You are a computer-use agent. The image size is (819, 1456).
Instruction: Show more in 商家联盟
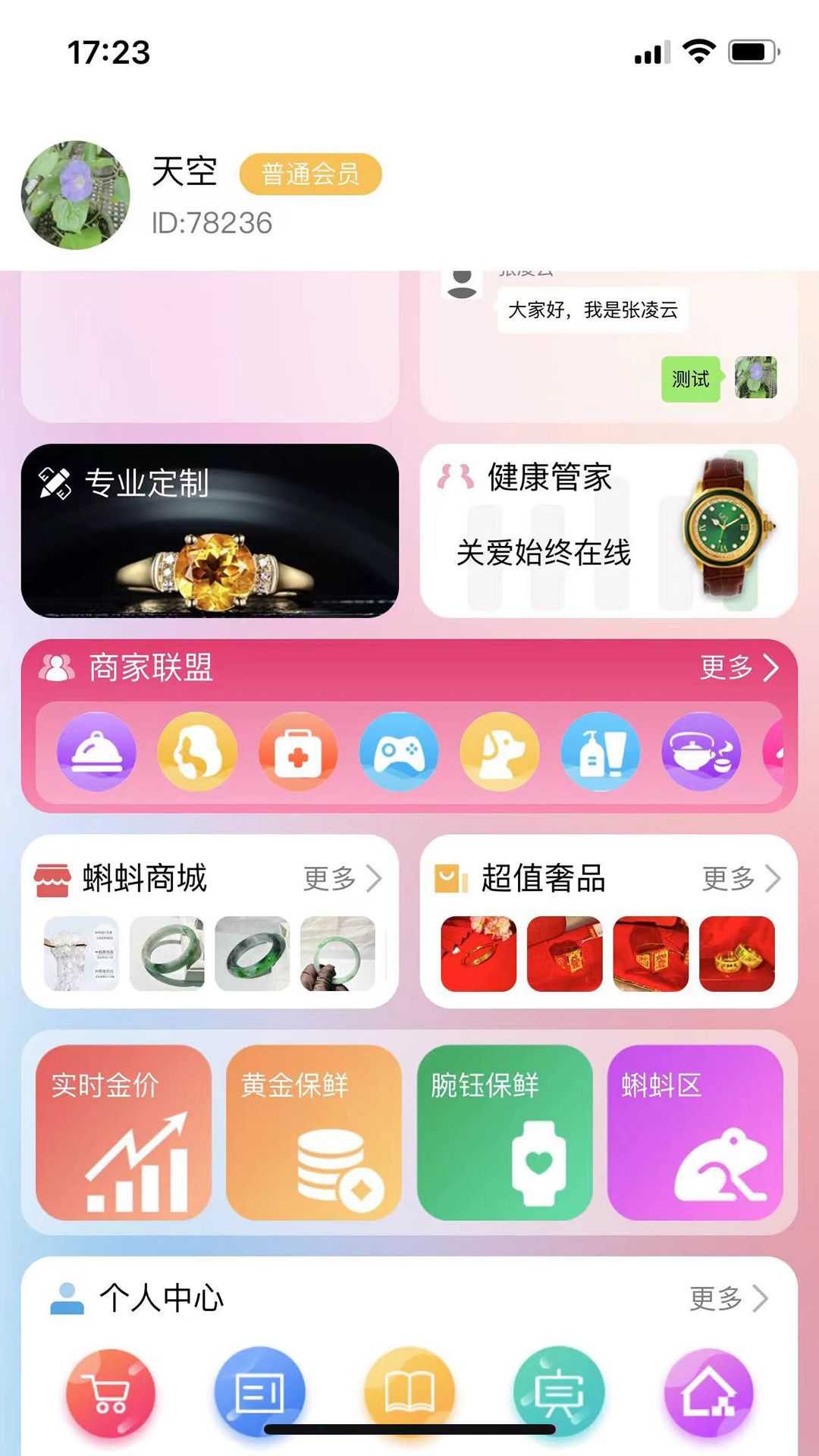pyautogui.click(x=739, y=668)
